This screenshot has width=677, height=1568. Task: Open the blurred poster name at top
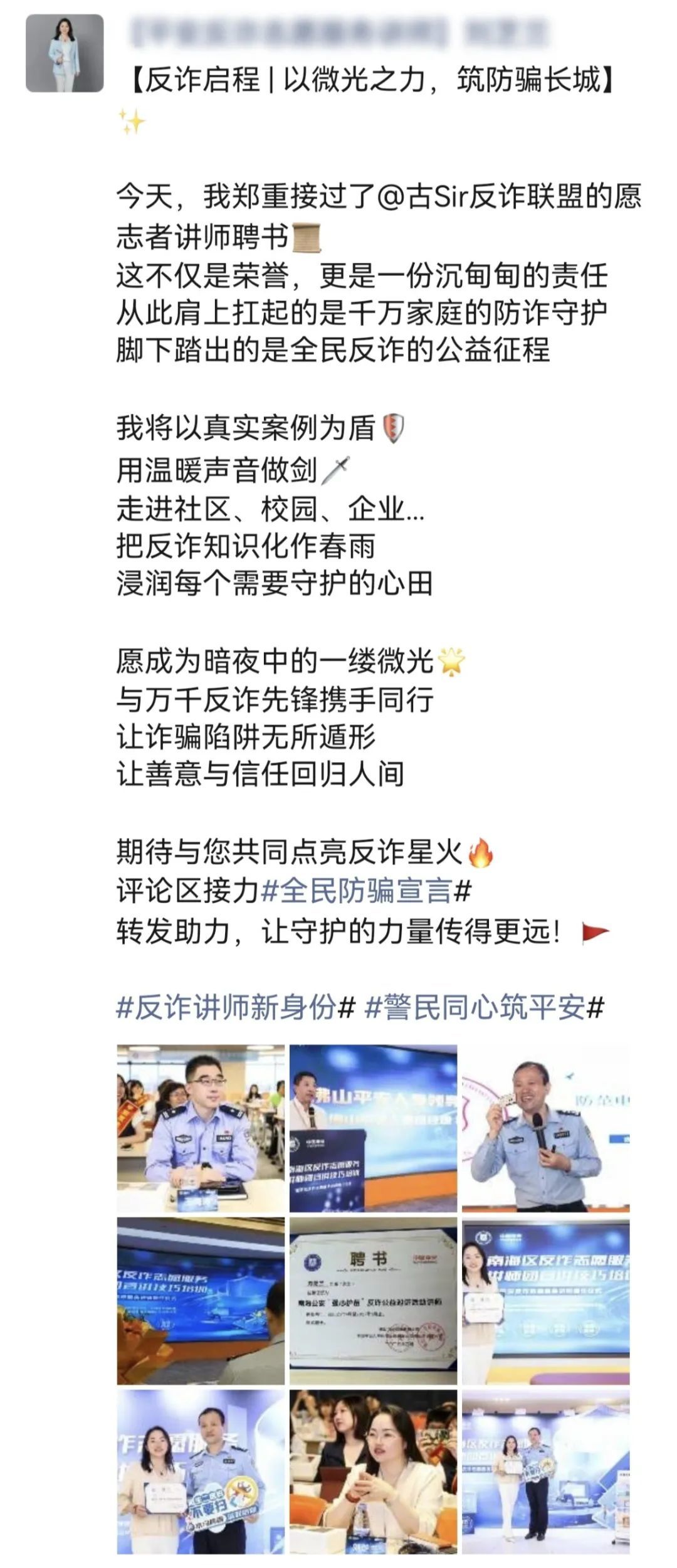tap(338, 31)
